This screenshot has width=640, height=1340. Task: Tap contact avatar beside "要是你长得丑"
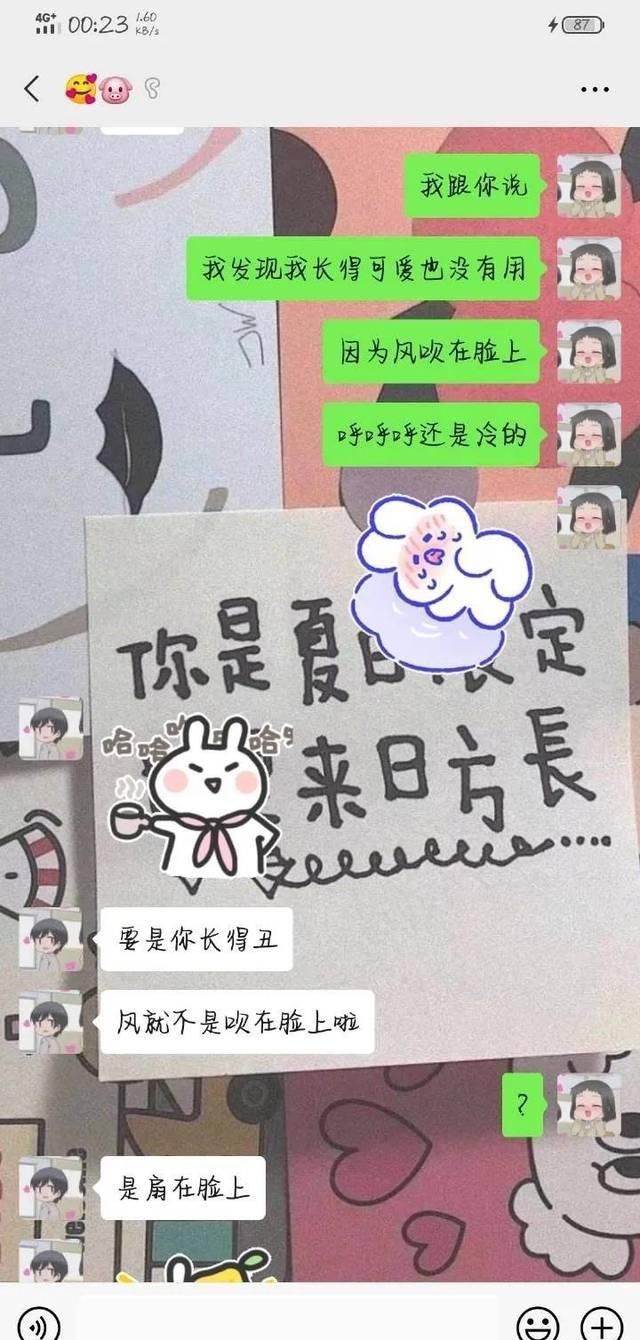(x=50, y=939)
